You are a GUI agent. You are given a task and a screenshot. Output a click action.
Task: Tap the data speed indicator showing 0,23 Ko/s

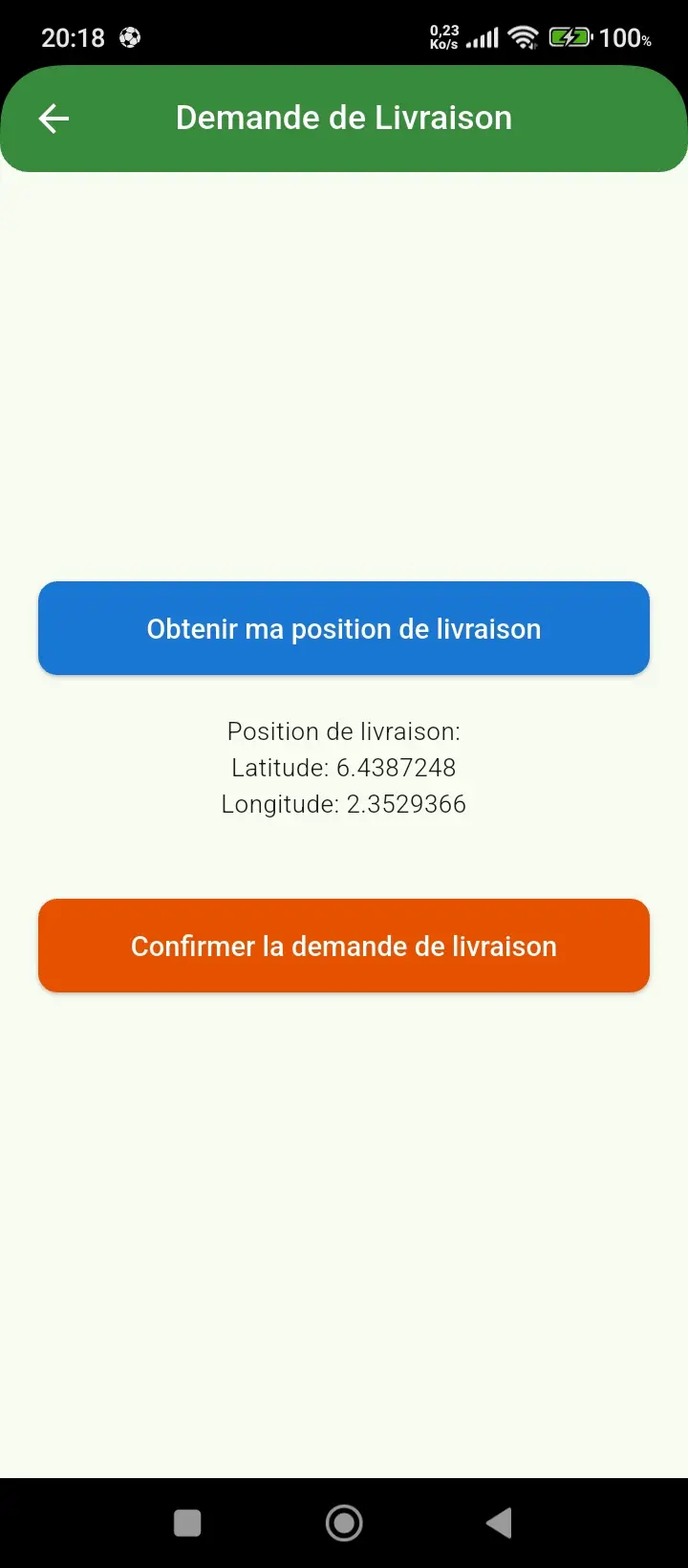(441, 37)
